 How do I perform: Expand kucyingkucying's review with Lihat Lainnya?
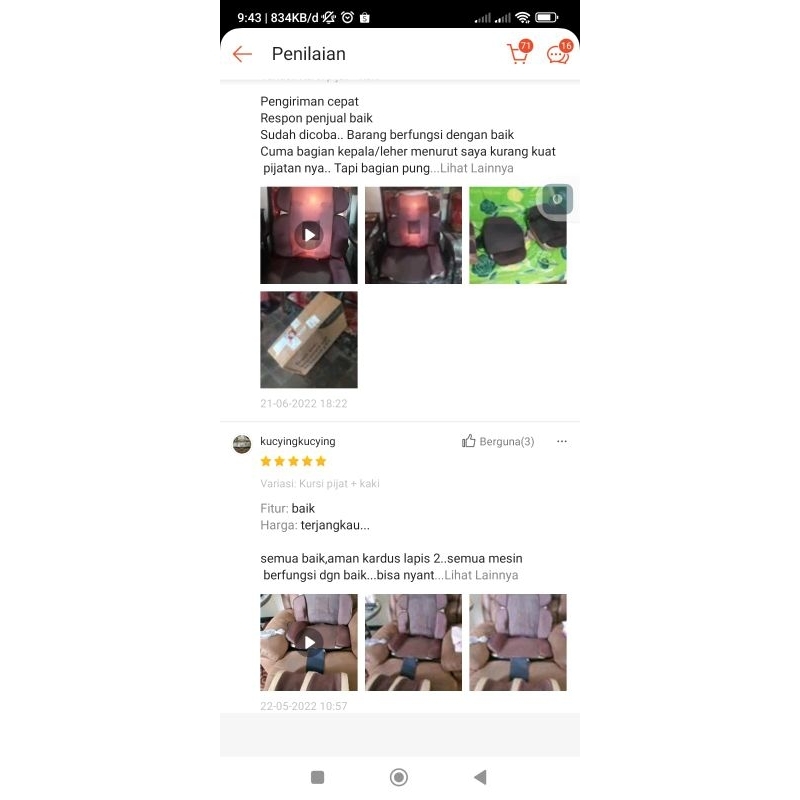pyautogui.click(x=481, y=575)
